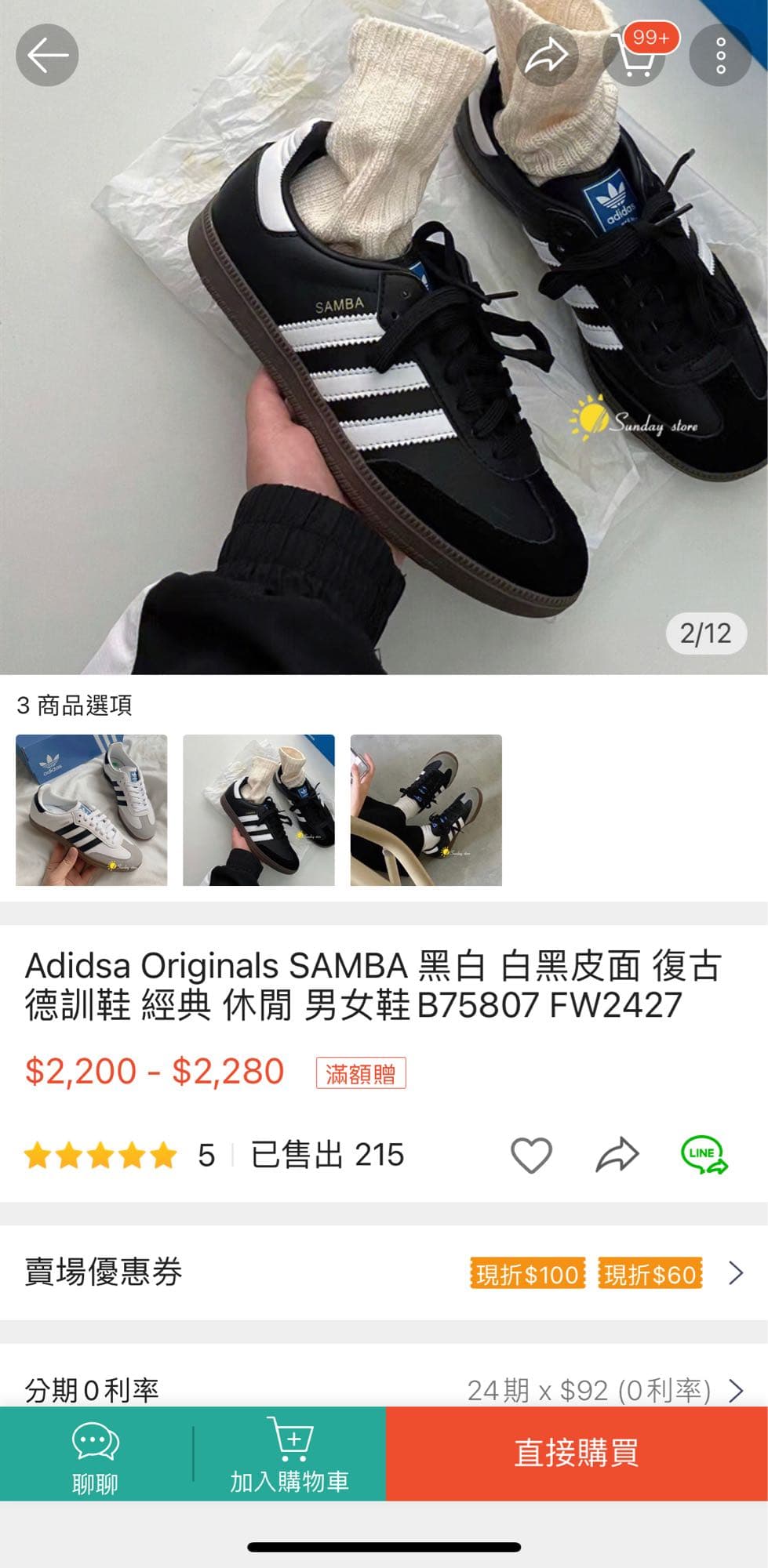Share product to LINE
Image resolution: width=768 pixels, height=1568 pixels.
[x=704, y=1153]
